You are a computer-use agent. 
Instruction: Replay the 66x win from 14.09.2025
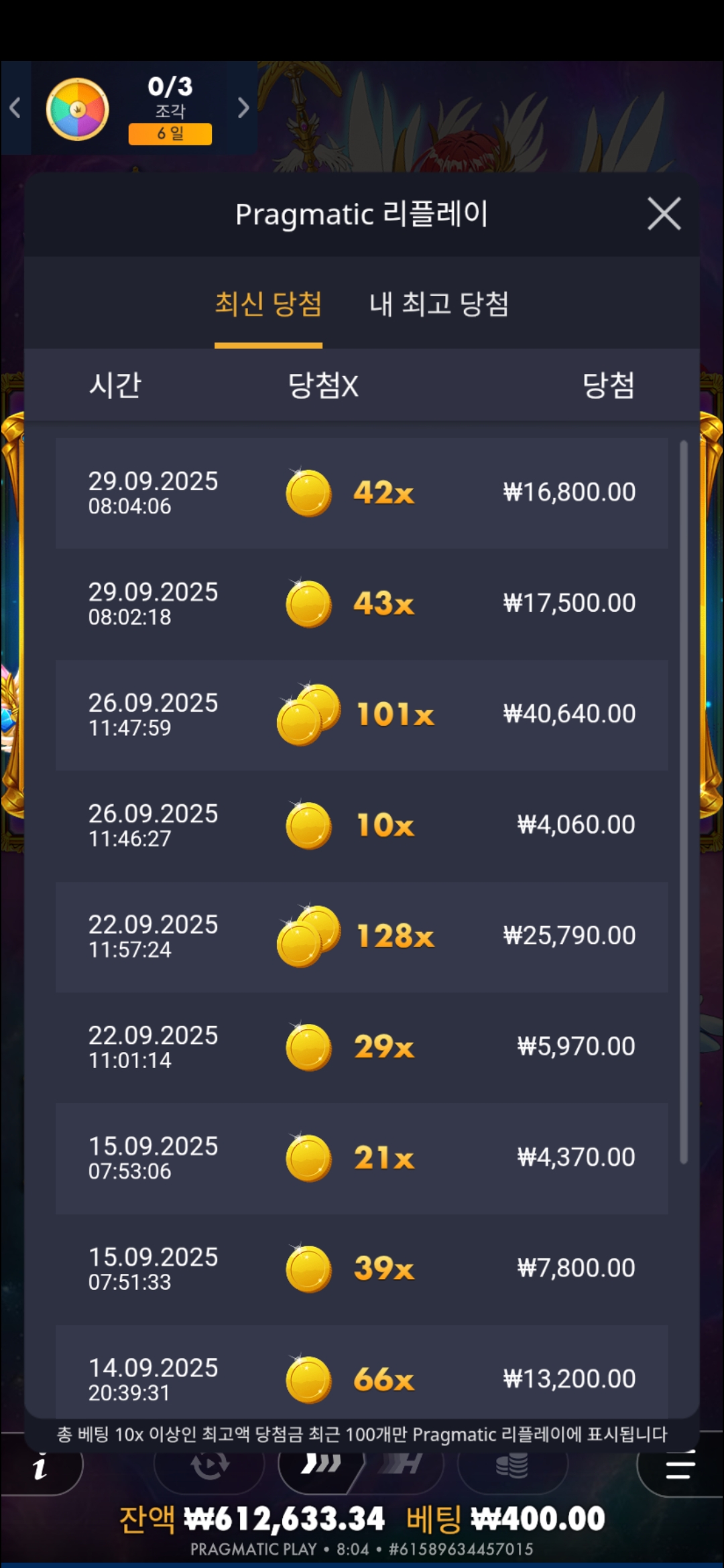pos(362,1374)
